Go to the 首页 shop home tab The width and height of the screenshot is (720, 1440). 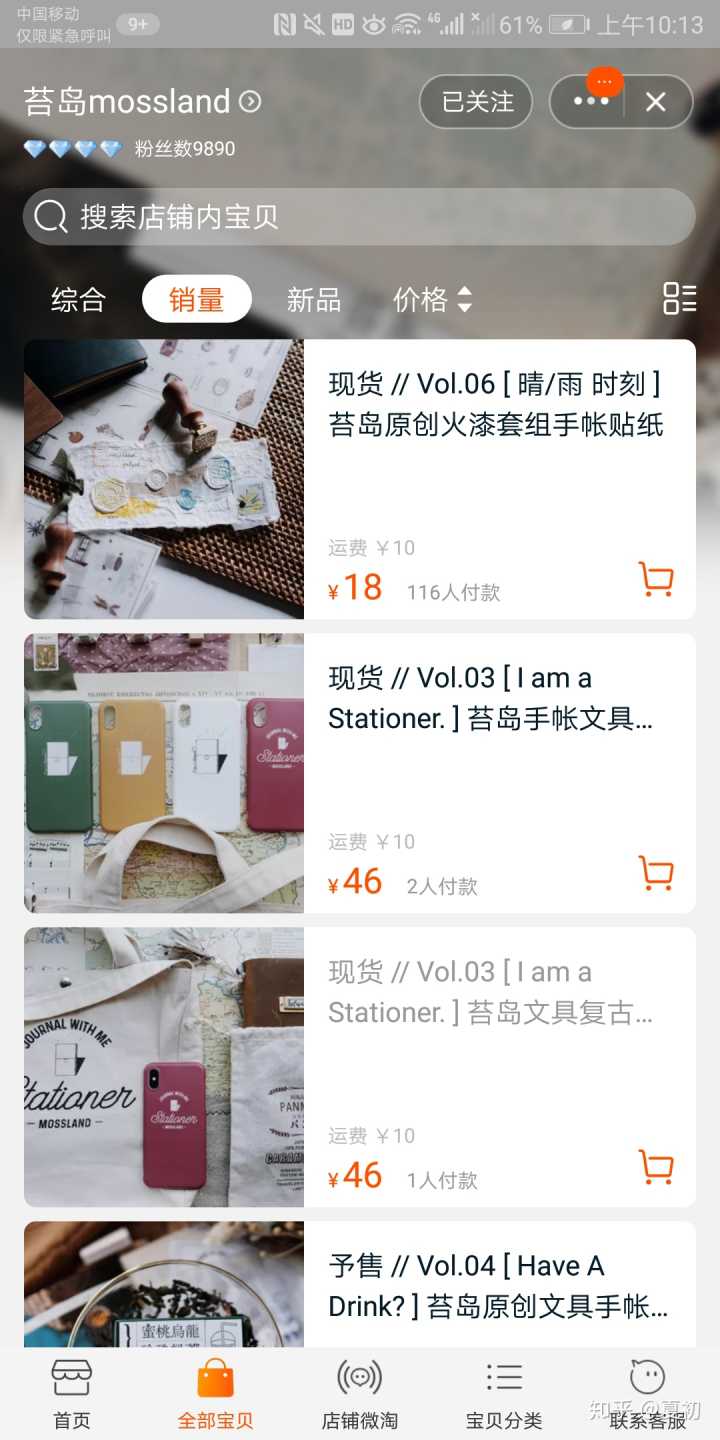click(72, 1394)
